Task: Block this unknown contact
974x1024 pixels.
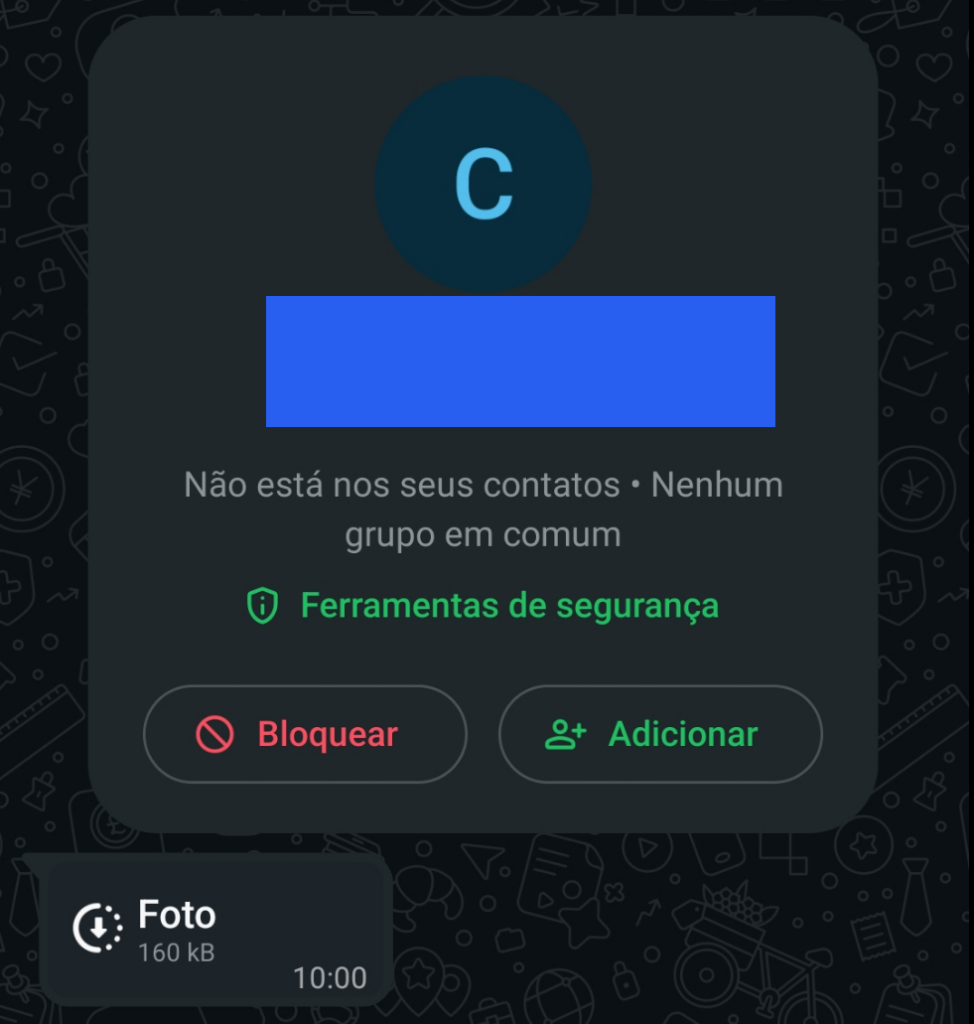Action: (304, 735)
